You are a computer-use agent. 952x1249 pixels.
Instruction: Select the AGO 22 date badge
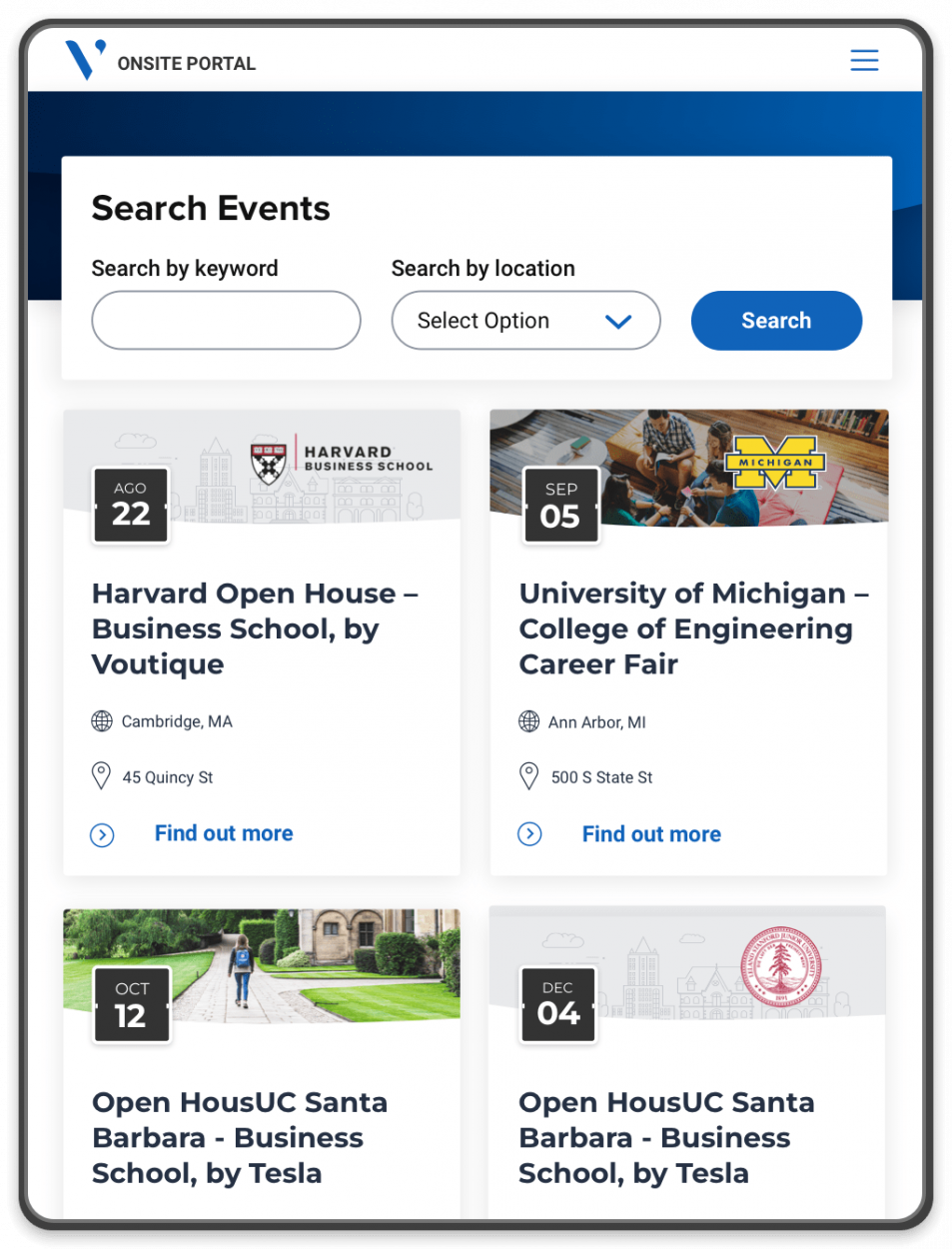(131, 505)
